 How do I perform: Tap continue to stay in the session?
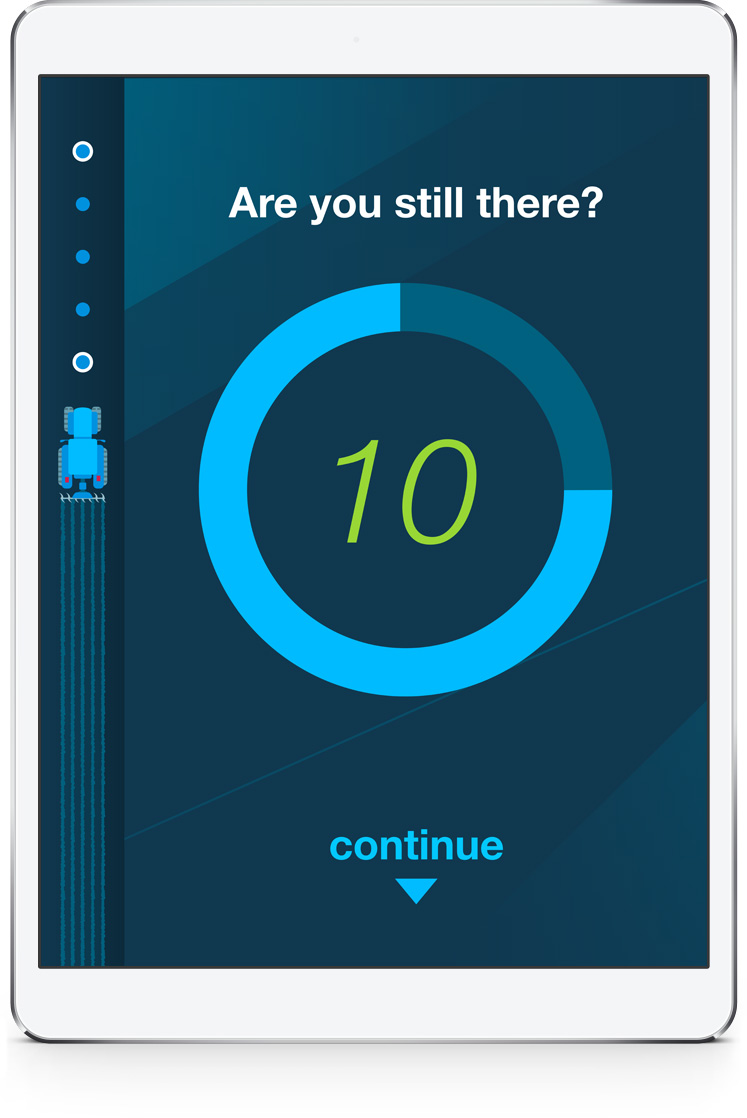[416, 847]
